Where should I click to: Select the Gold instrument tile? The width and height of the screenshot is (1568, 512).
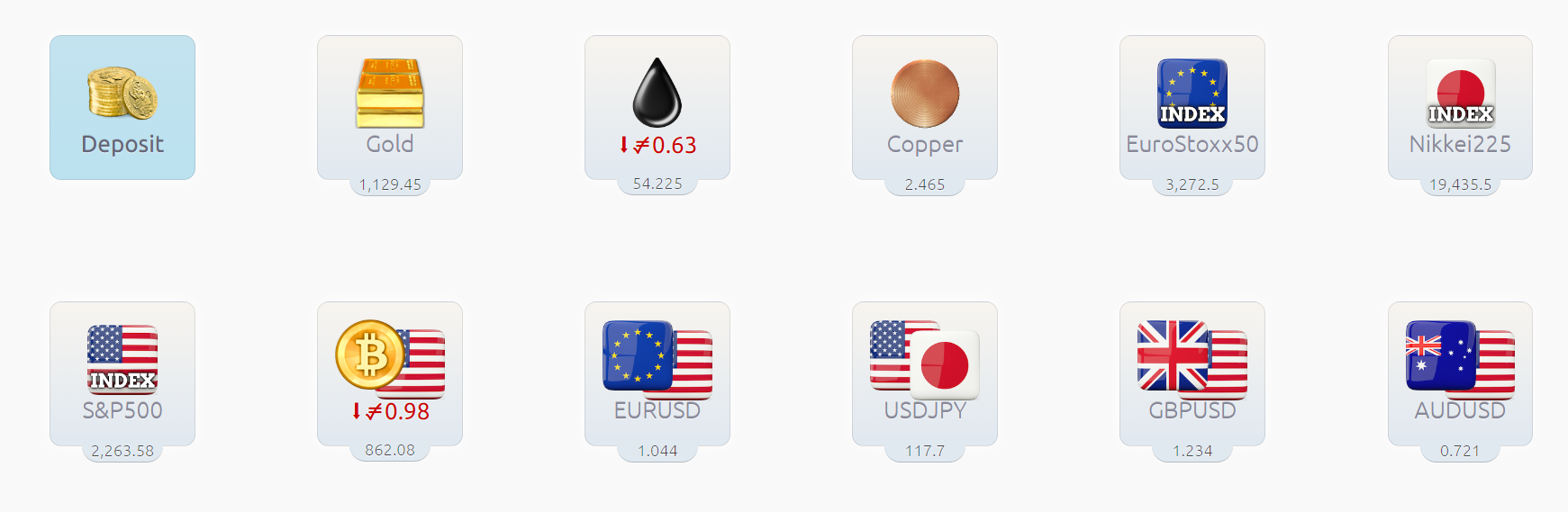390,107
